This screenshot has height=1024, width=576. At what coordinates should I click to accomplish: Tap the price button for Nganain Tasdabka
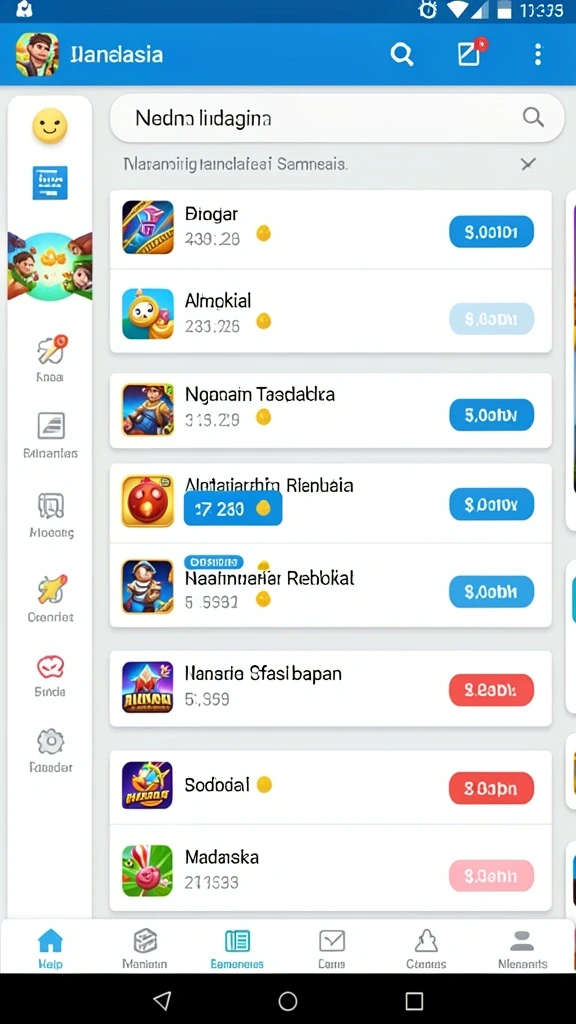(x=491, y=415)
